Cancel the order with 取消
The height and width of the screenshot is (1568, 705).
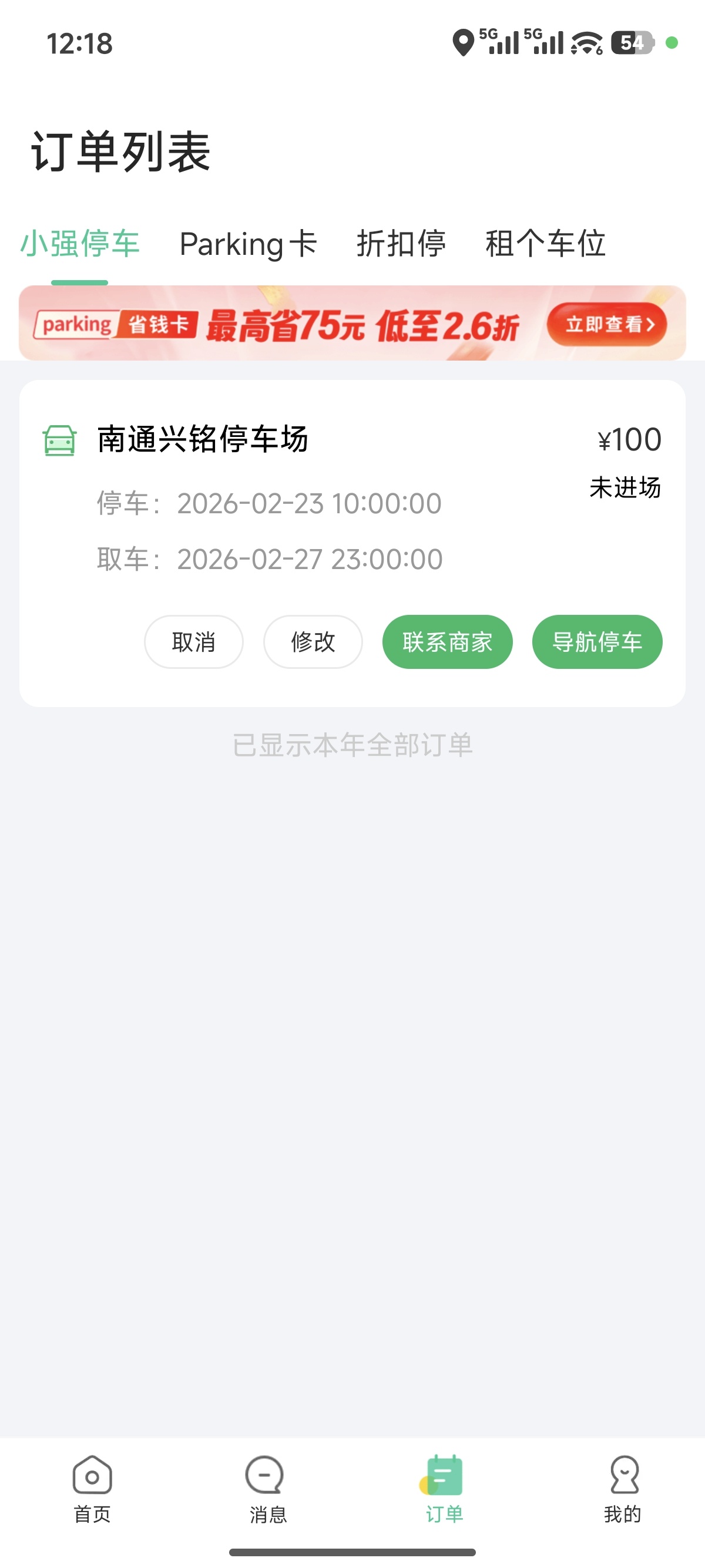(x=194, y=642)
